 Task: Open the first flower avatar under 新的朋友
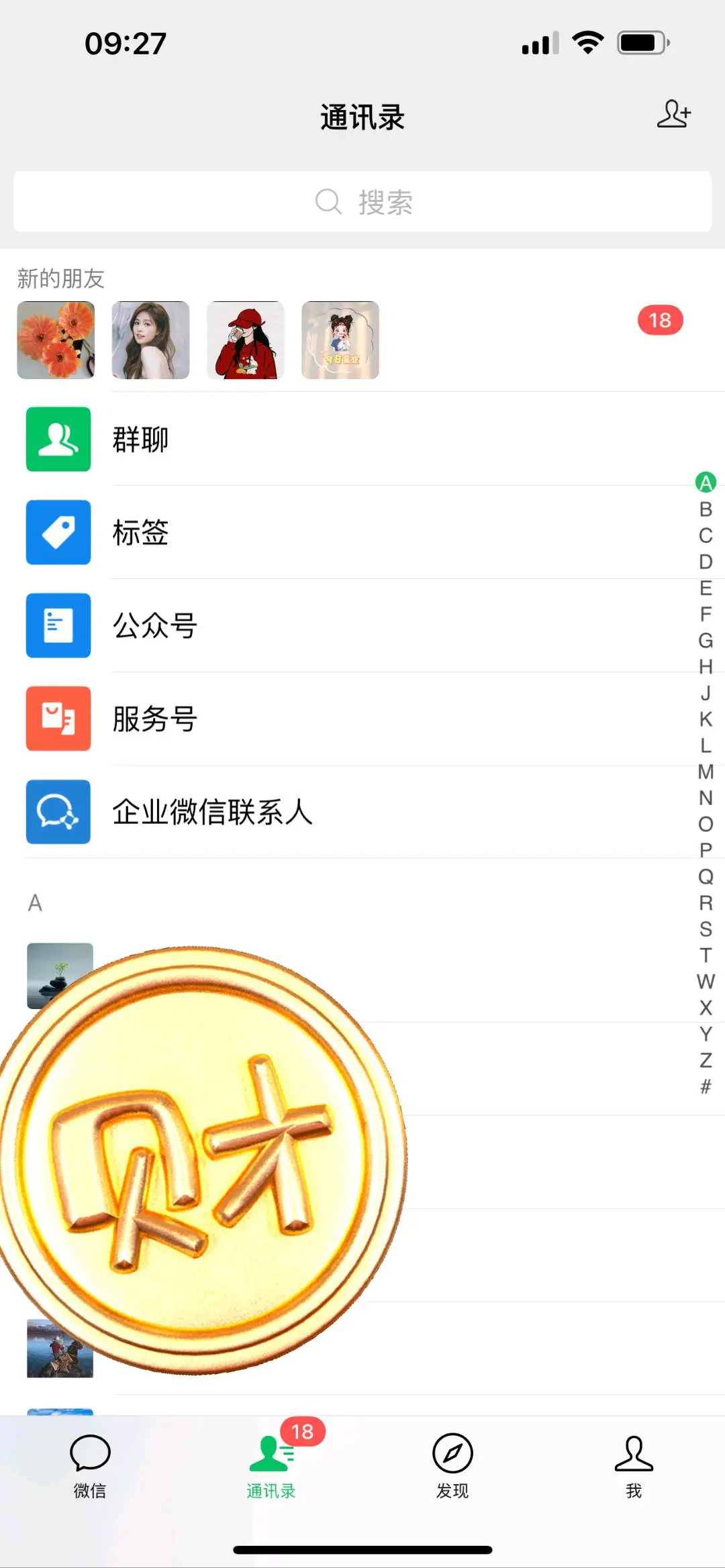click(56, 341)
